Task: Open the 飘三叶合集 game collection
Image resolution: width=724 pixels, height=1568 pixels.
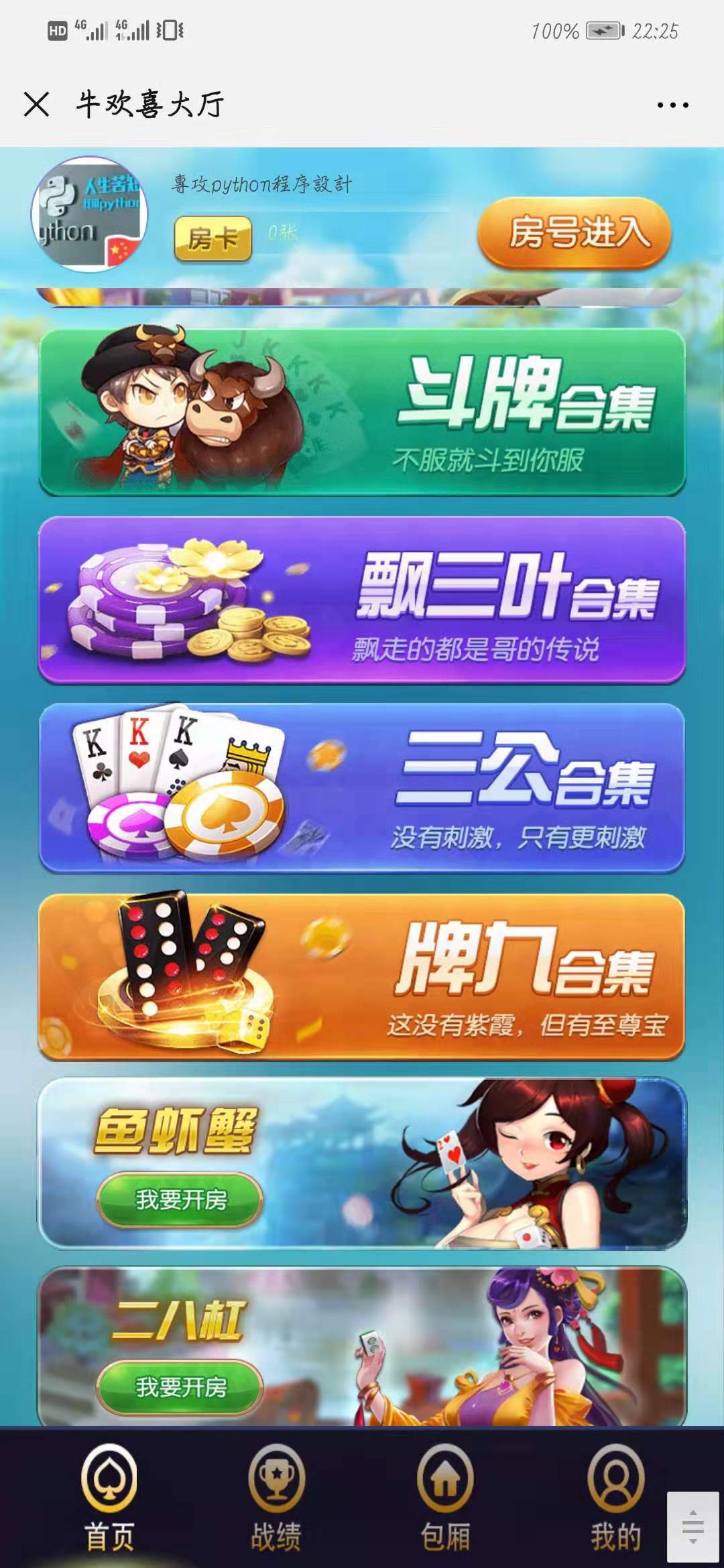Action: click(362, 600)
